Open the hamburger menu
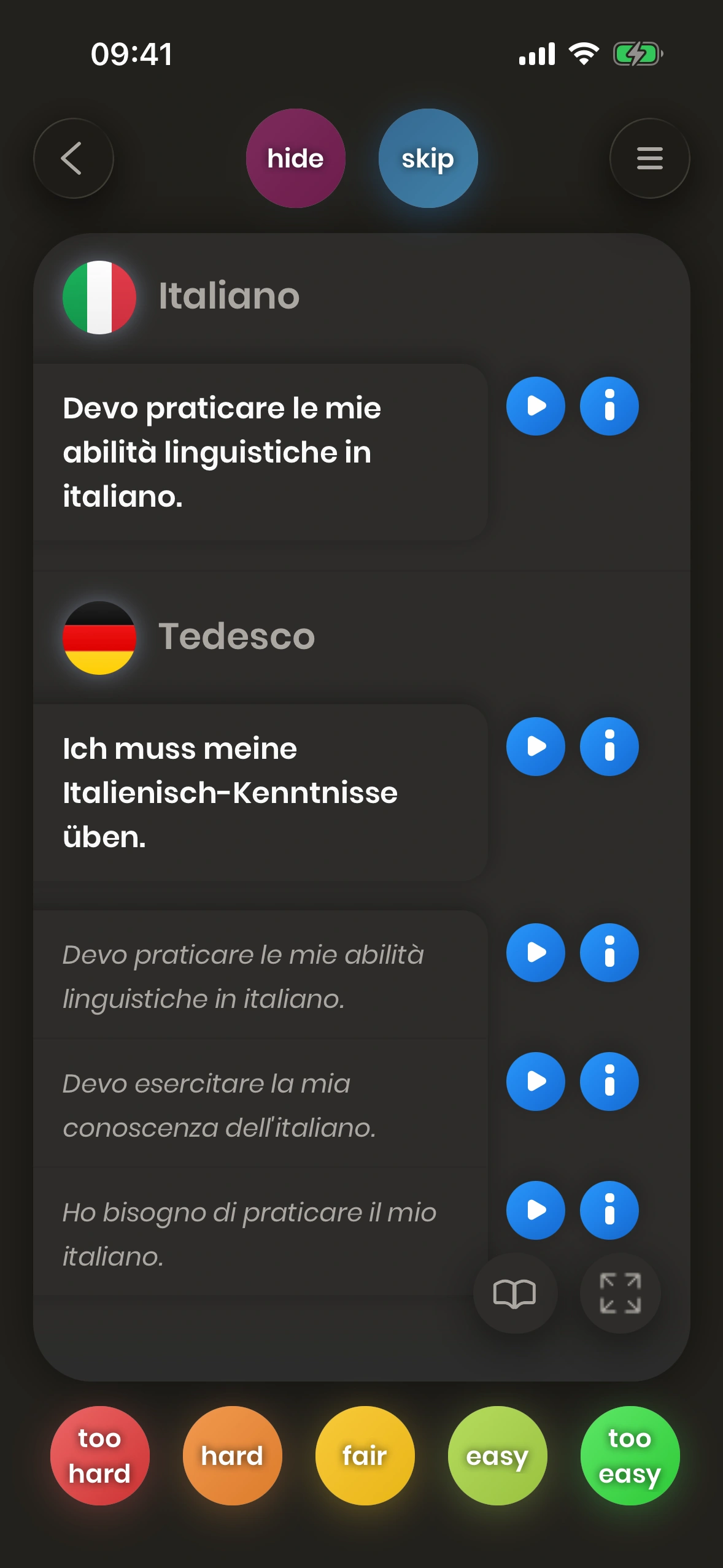 [649, 158]
